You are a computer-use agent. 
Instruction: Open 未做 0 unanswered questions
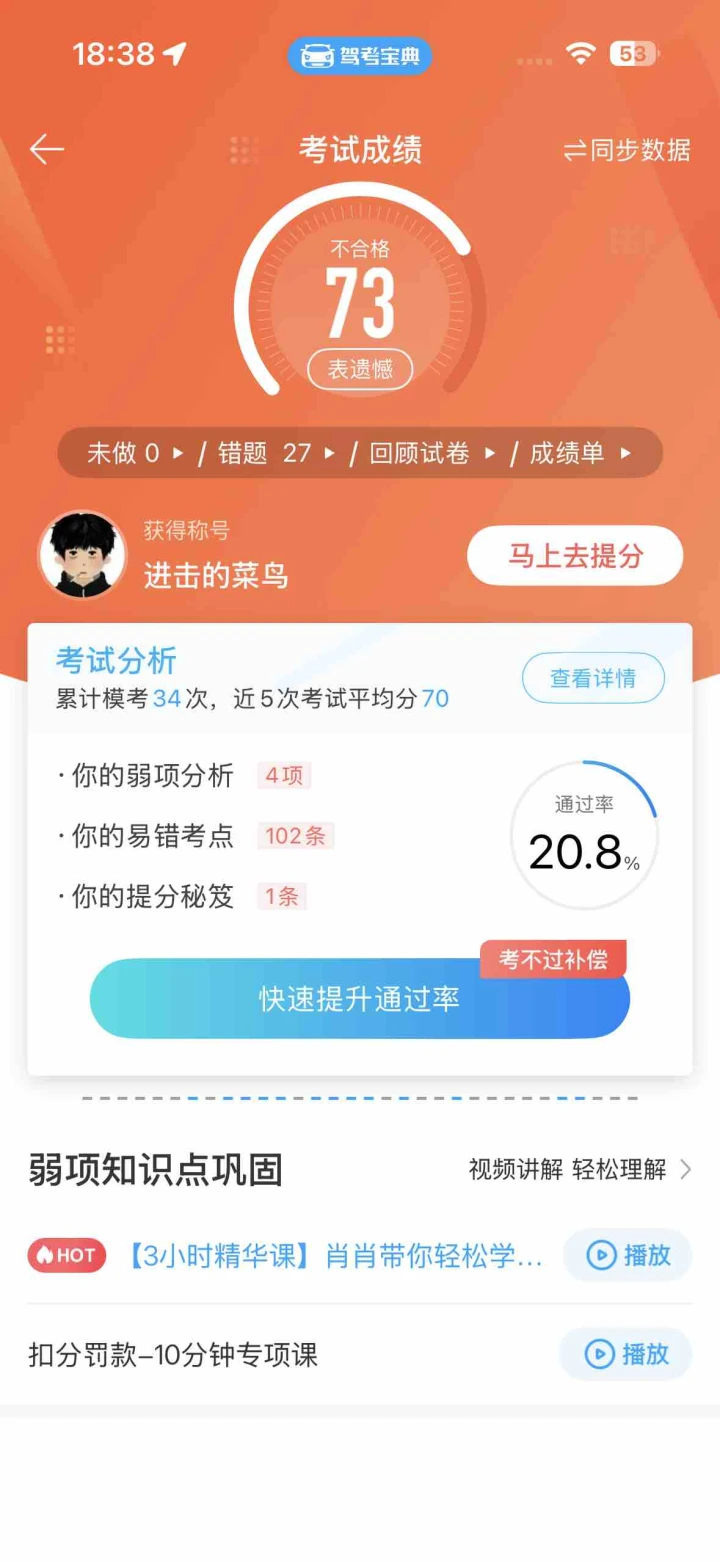(134, 453)
